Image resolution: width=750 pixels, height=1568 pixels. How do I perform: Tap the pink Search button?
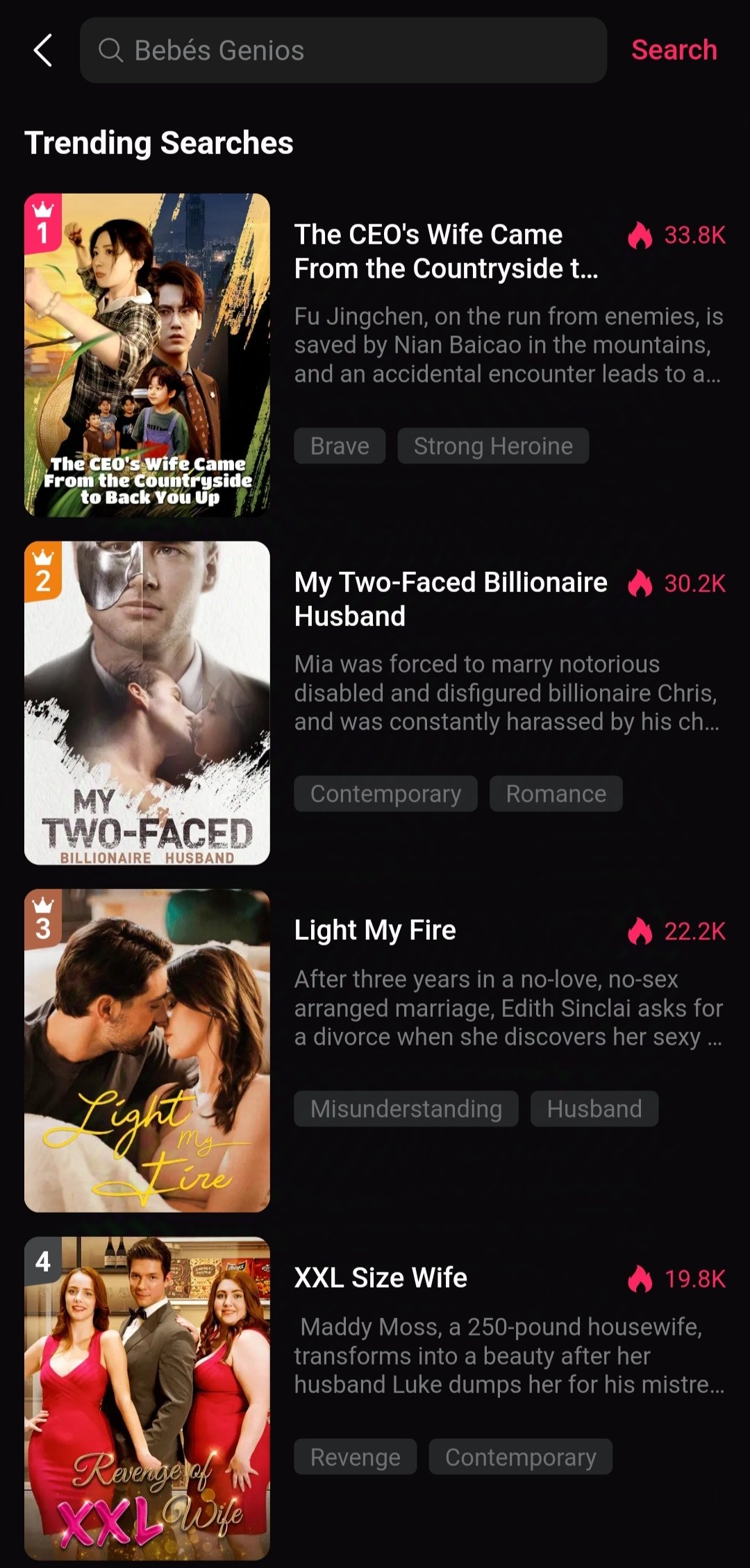tap(674, 51)
